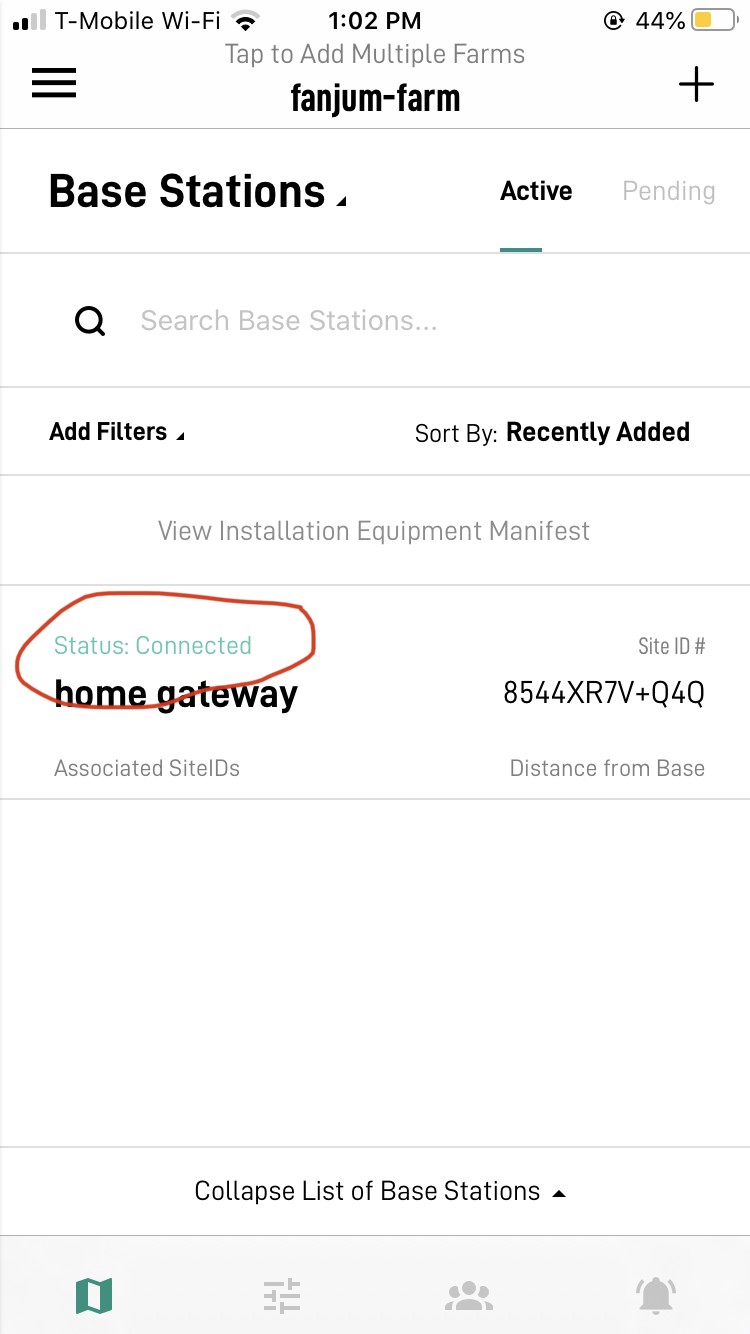The image size is (750, 1334).
Task: Expand the Base Stations dropdown
Action: tap(198, 191)
